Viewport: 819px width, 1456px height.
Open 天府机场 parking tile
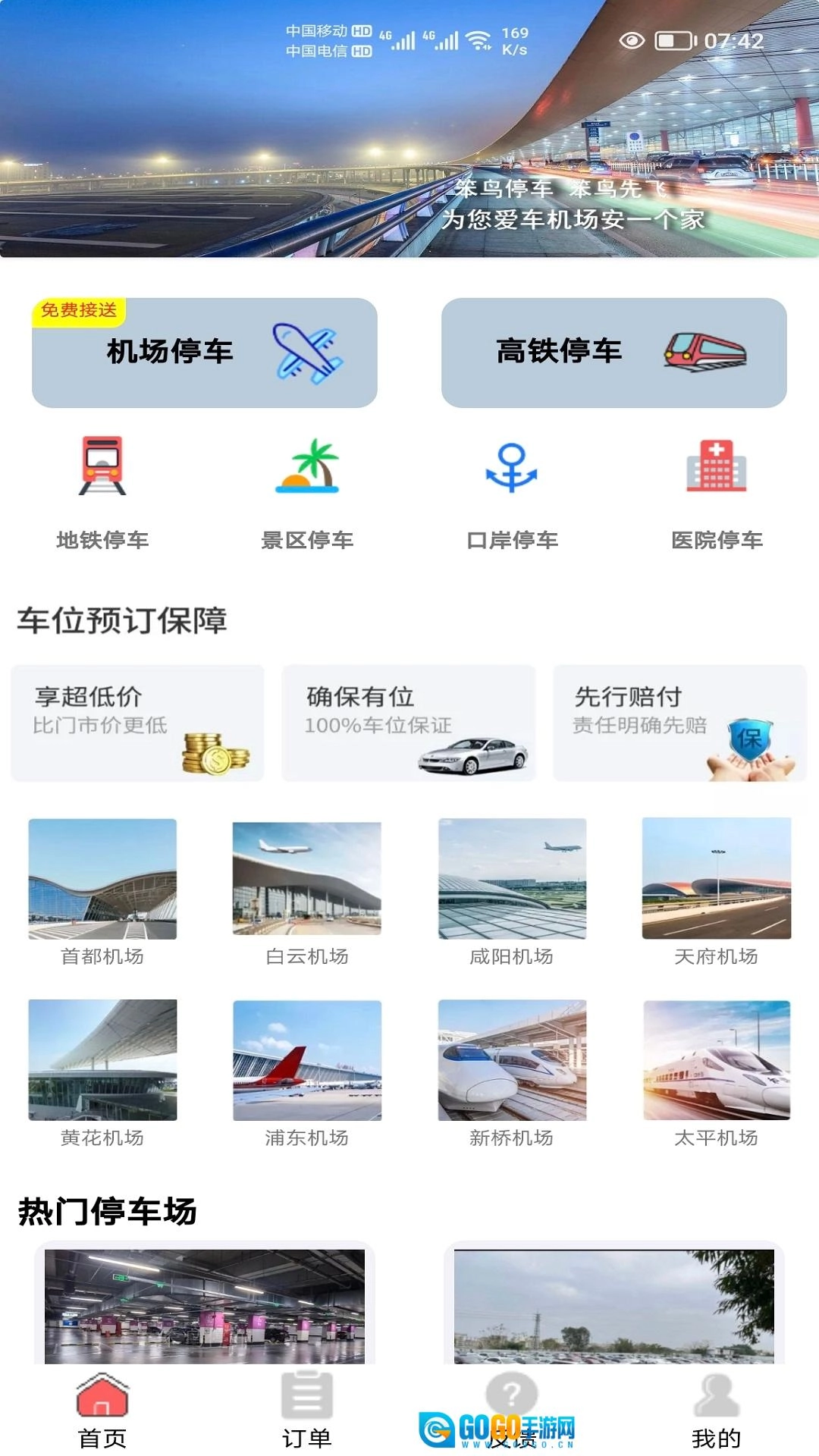coord(717,892)
